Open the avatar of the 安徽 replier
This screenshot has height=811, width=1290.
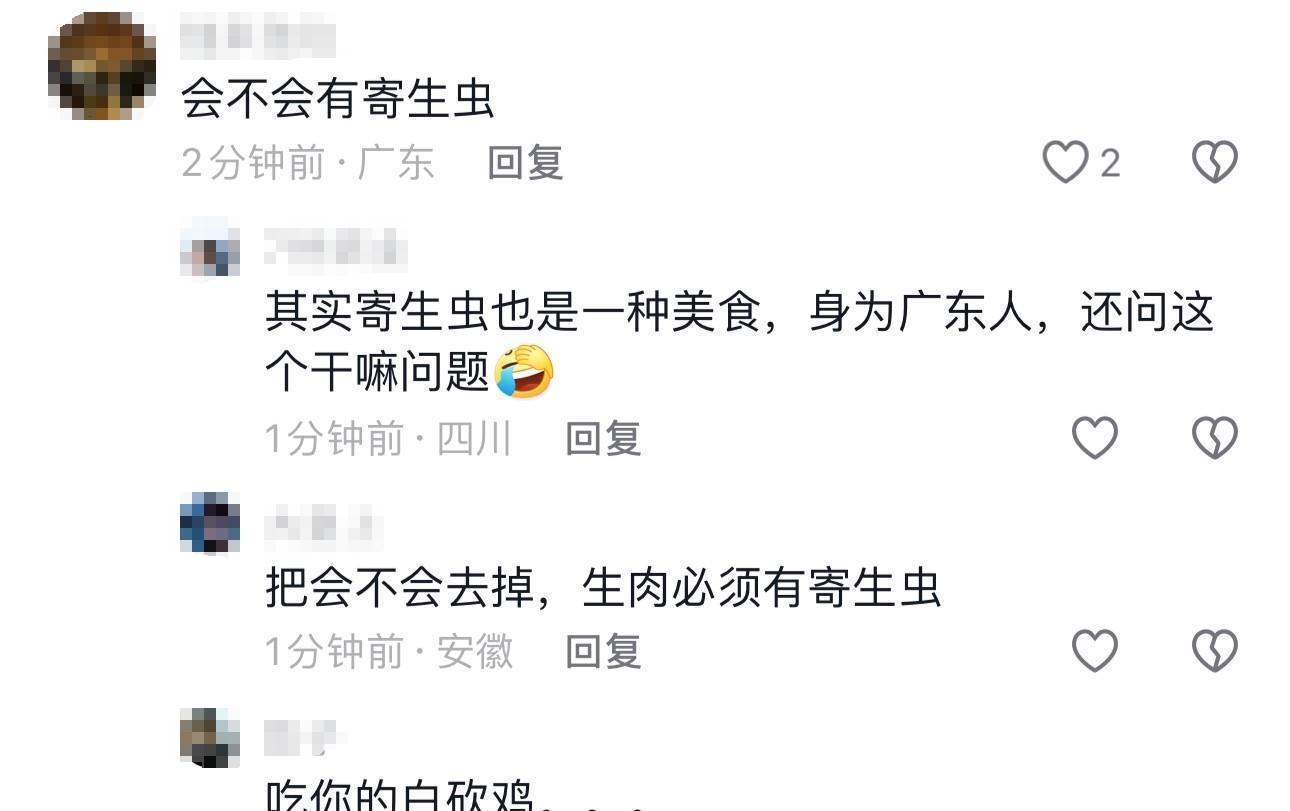pyautogui.click(x=210, y=522)
